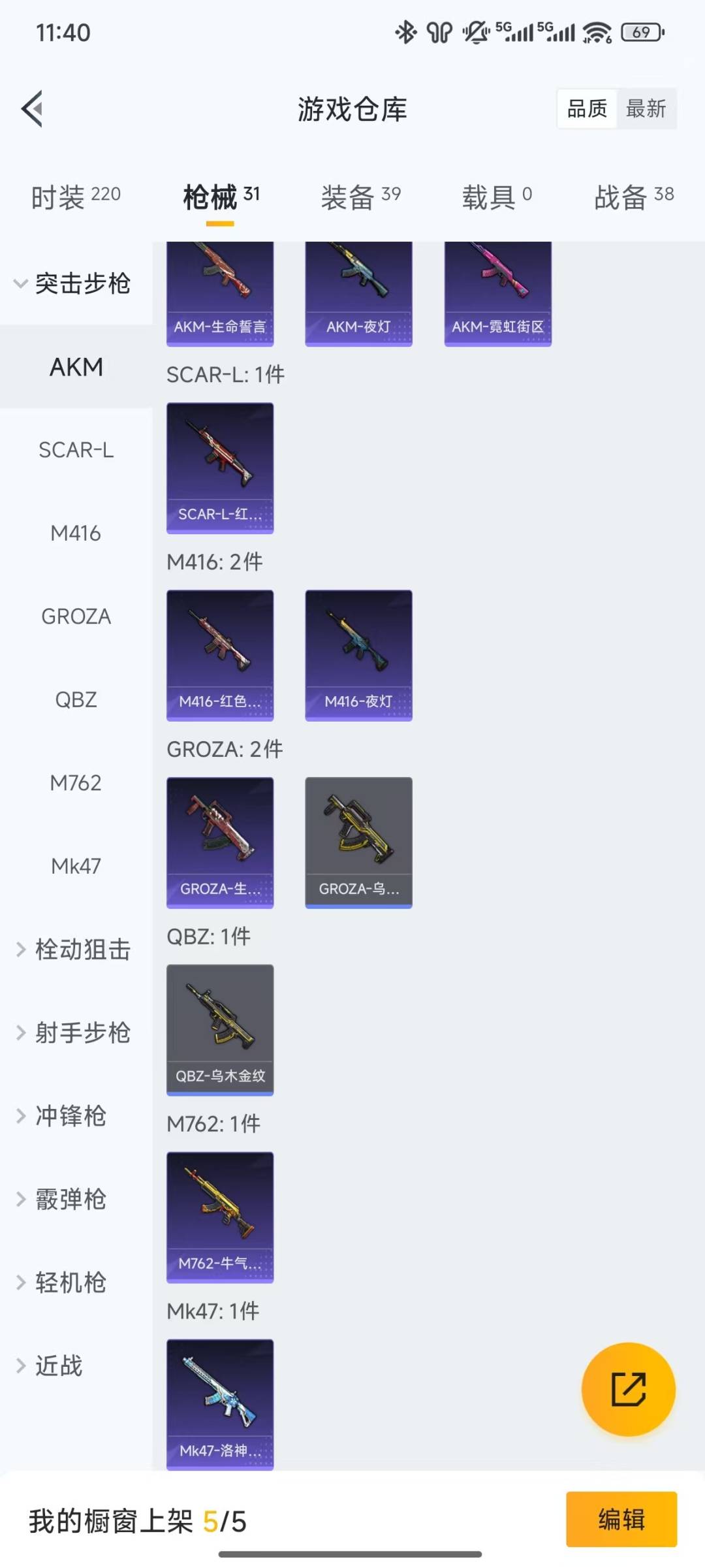Go back from the 游戏仓库 screen
This screenshot has width=705, height=1568.
(x=33, y=108)
